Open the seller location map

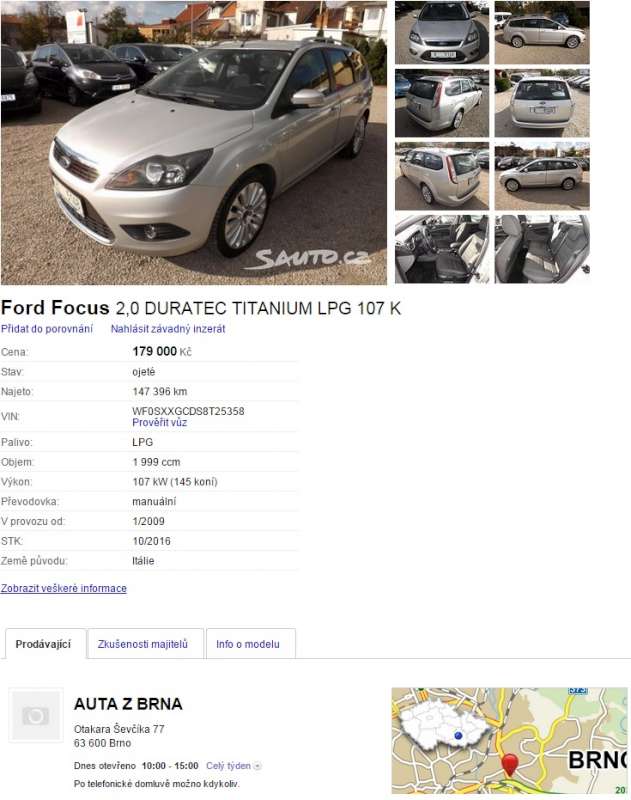click(x=509, y=740)
